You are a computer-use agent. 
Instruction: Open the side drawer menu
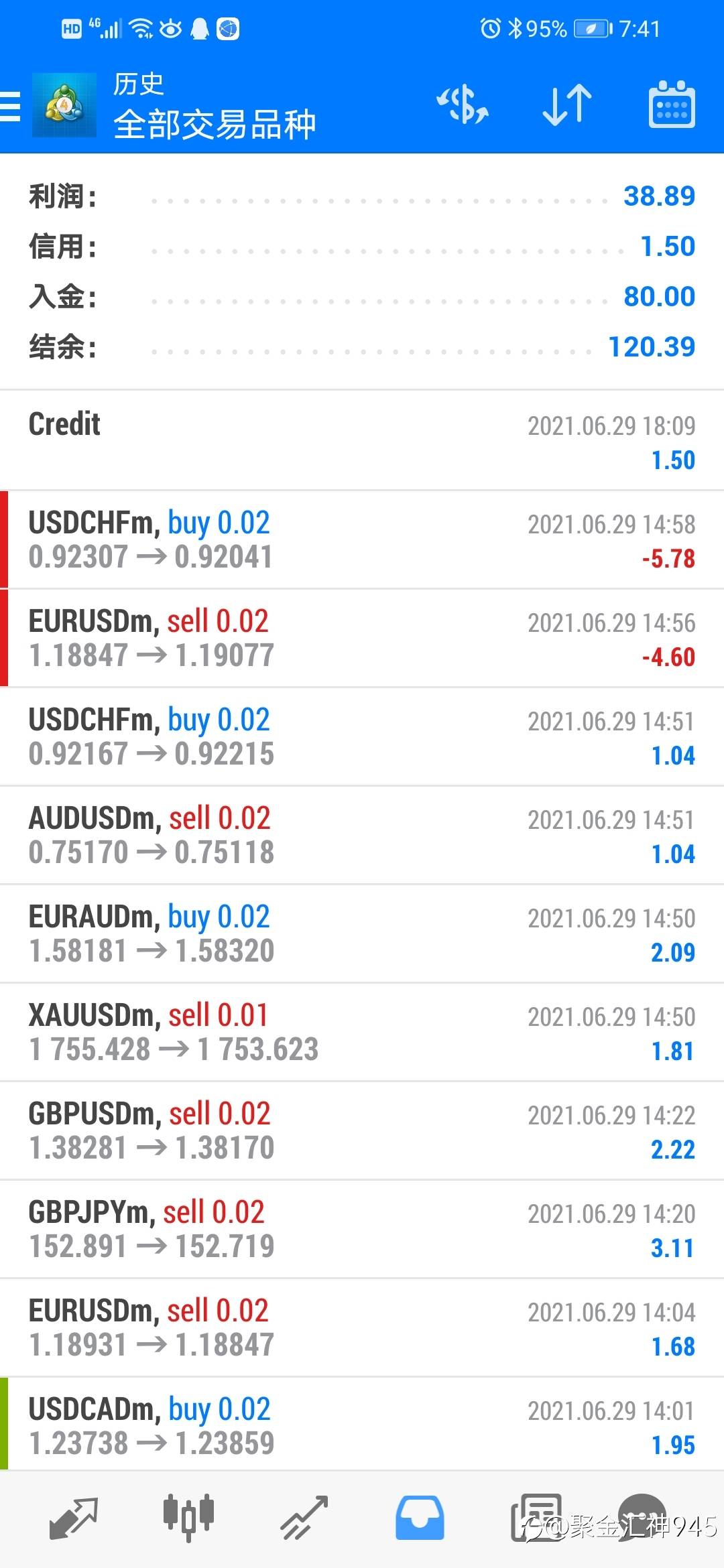coord(12,106)
